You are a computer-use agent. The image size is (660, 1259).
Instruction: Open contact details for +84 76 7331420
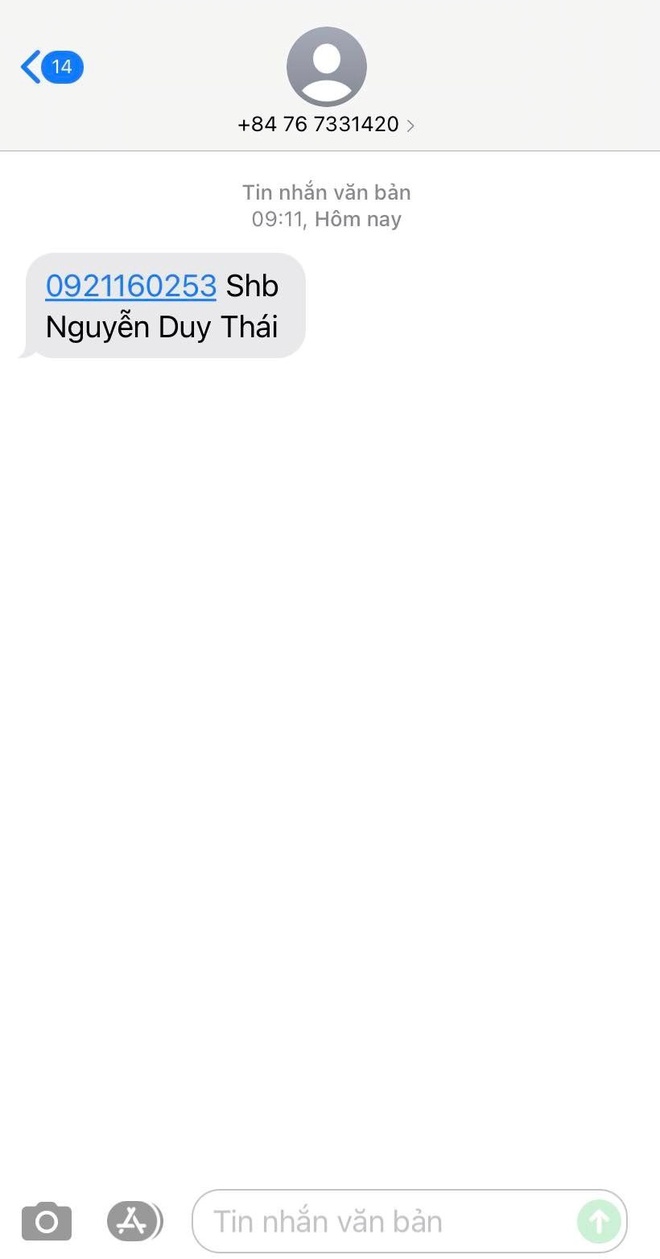[327, 124]
